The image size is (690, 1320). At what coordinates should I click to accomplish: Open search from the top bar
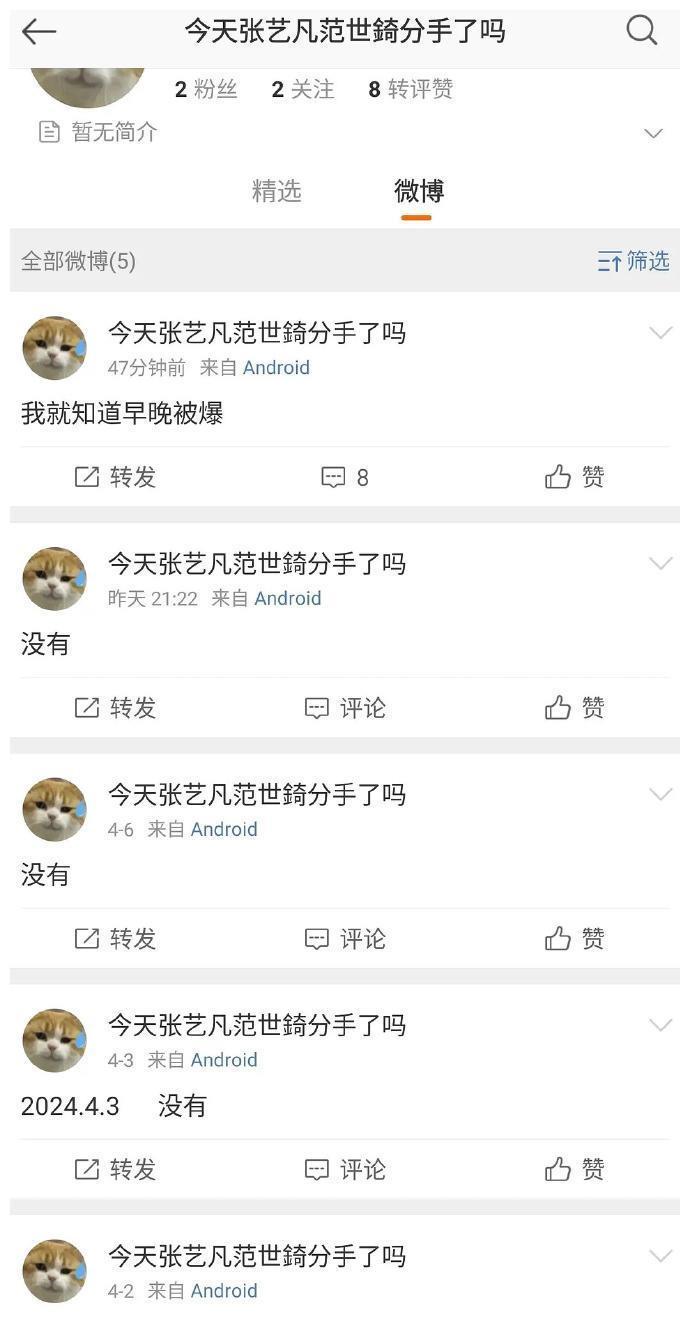[x=641, y=31]
